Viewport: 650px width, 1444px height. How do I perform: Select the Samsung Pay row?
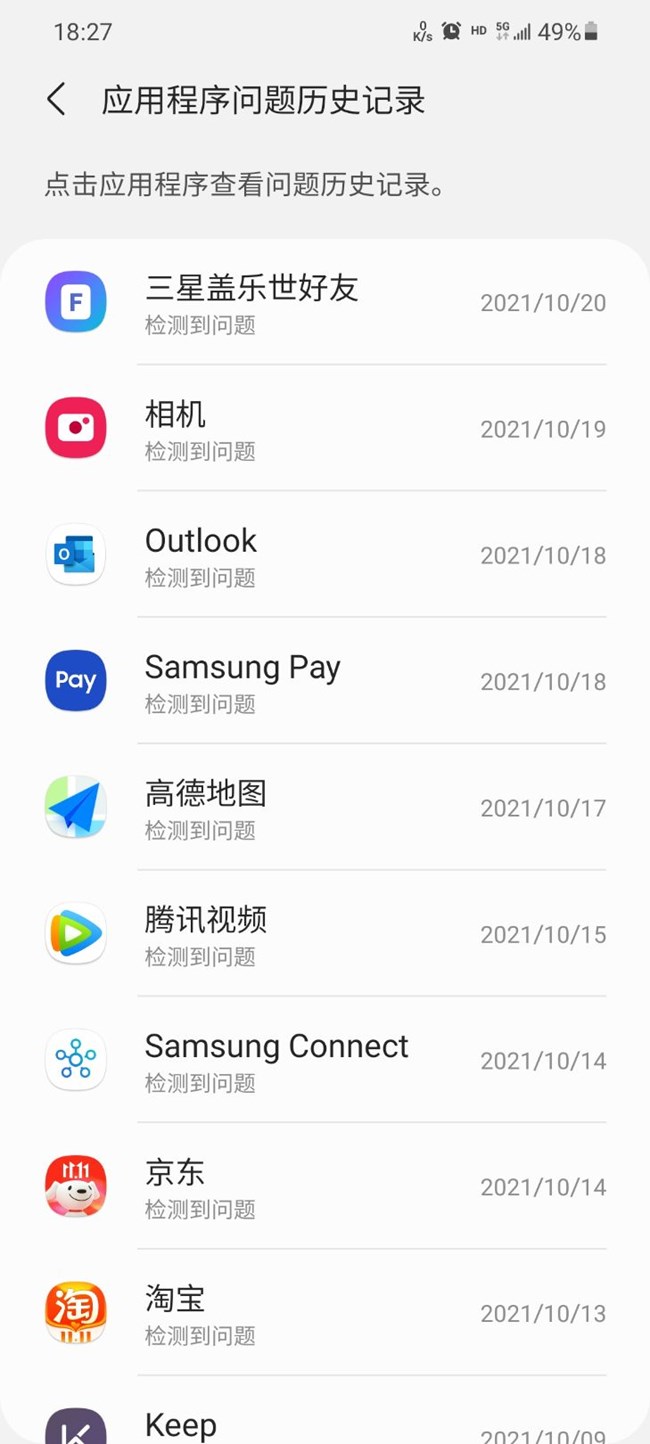[x=325, y=681]
